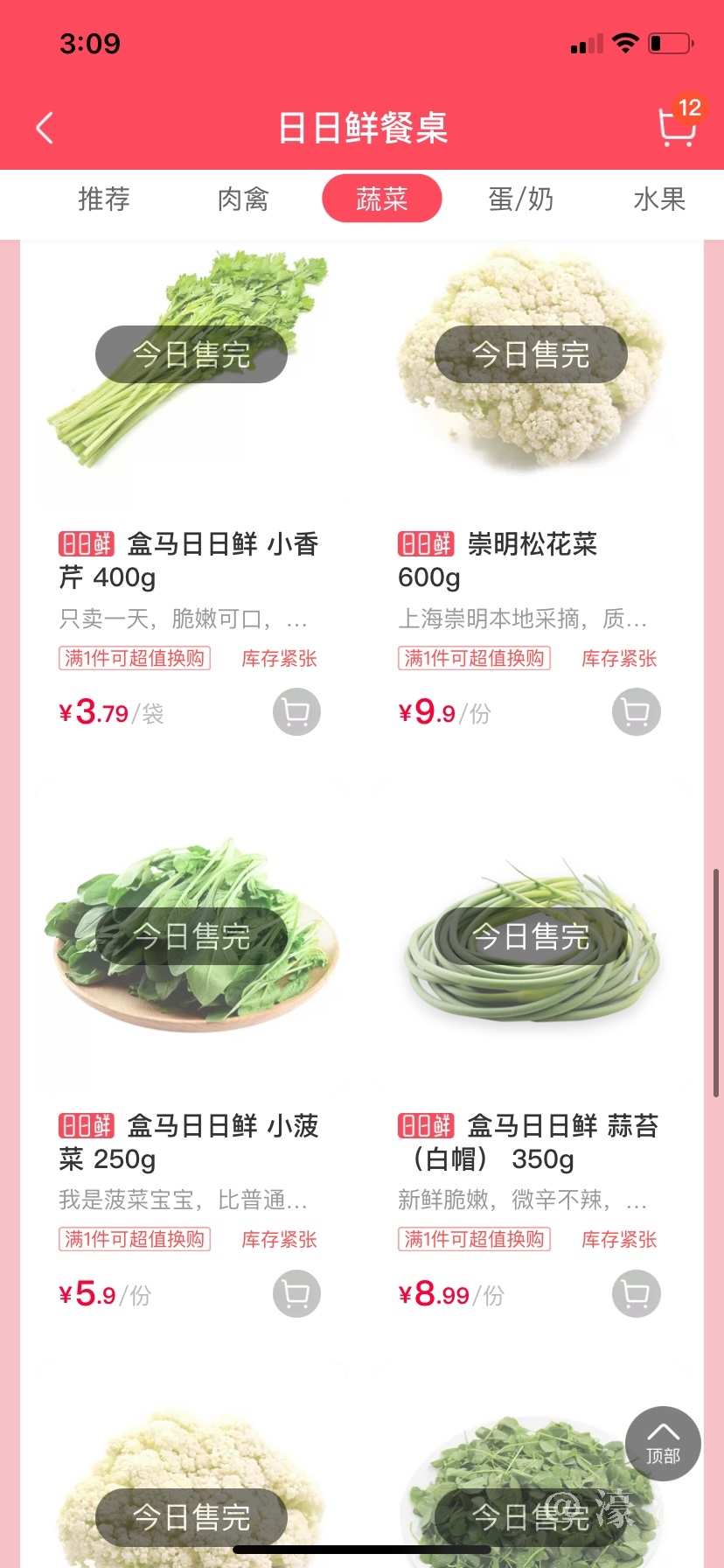
Task: Jump to top with 顶部 button
Action: tap(663, 1443)
